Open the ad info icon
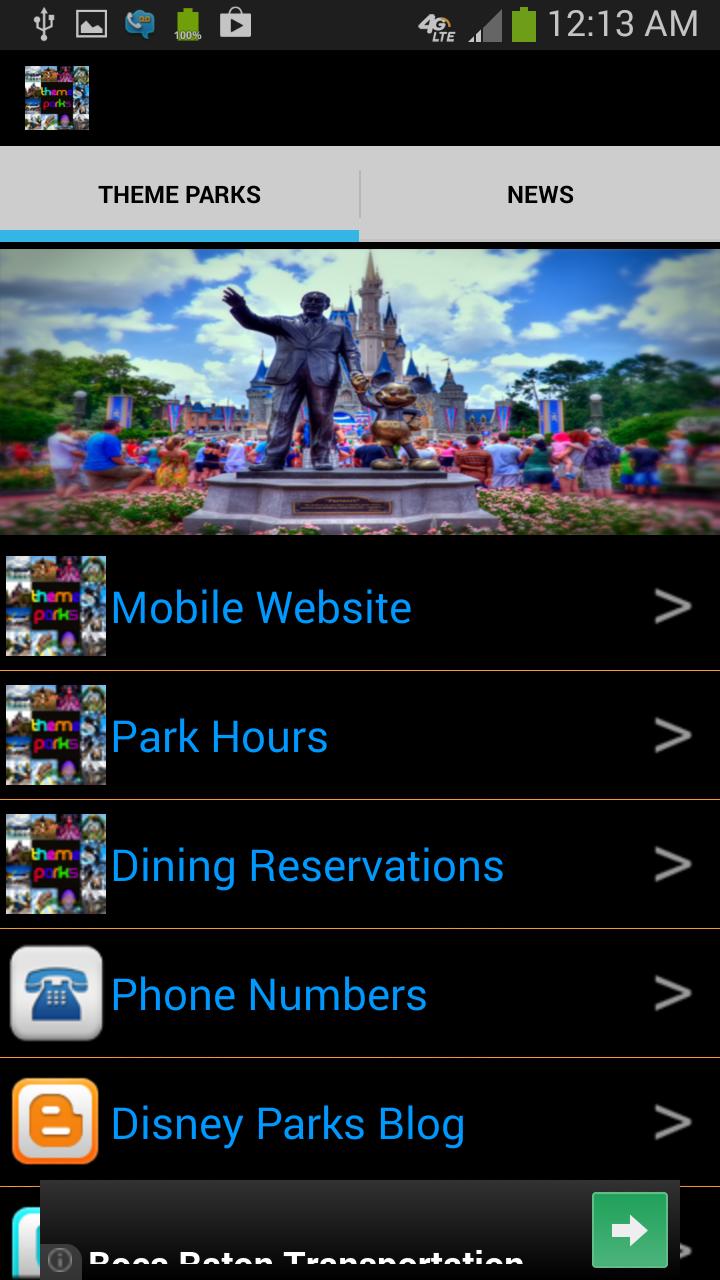The height and width of the screenshot is (1280, 720). pyautogui.click(x=60, y=1261)
